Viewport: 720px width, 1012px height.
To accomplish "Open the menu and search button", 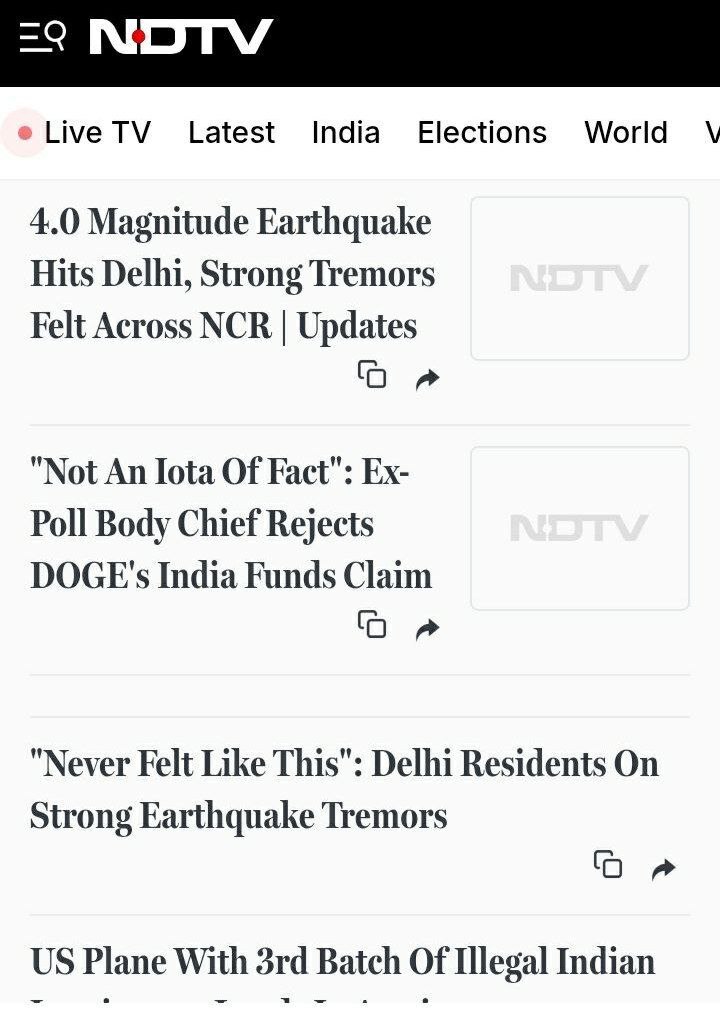I will 43,38.
